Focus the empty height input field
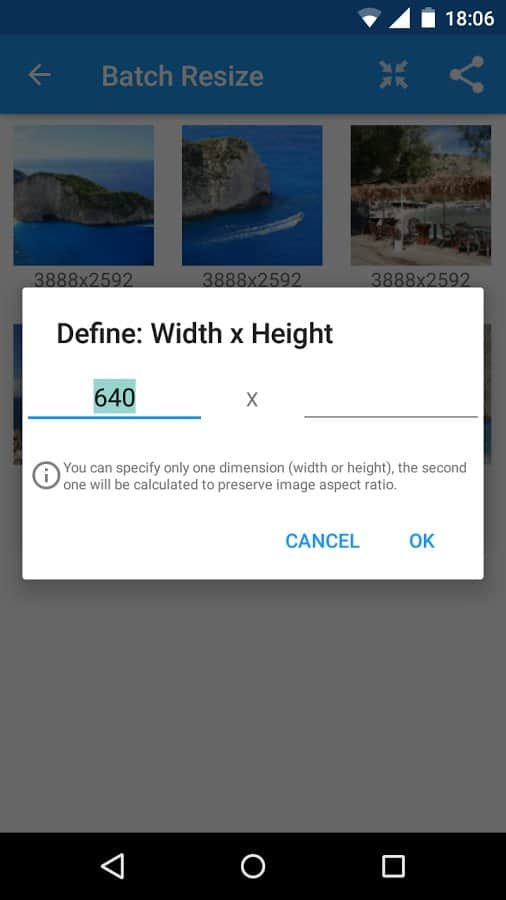Viewport: 506px width, 900px height. coord(391,398)
